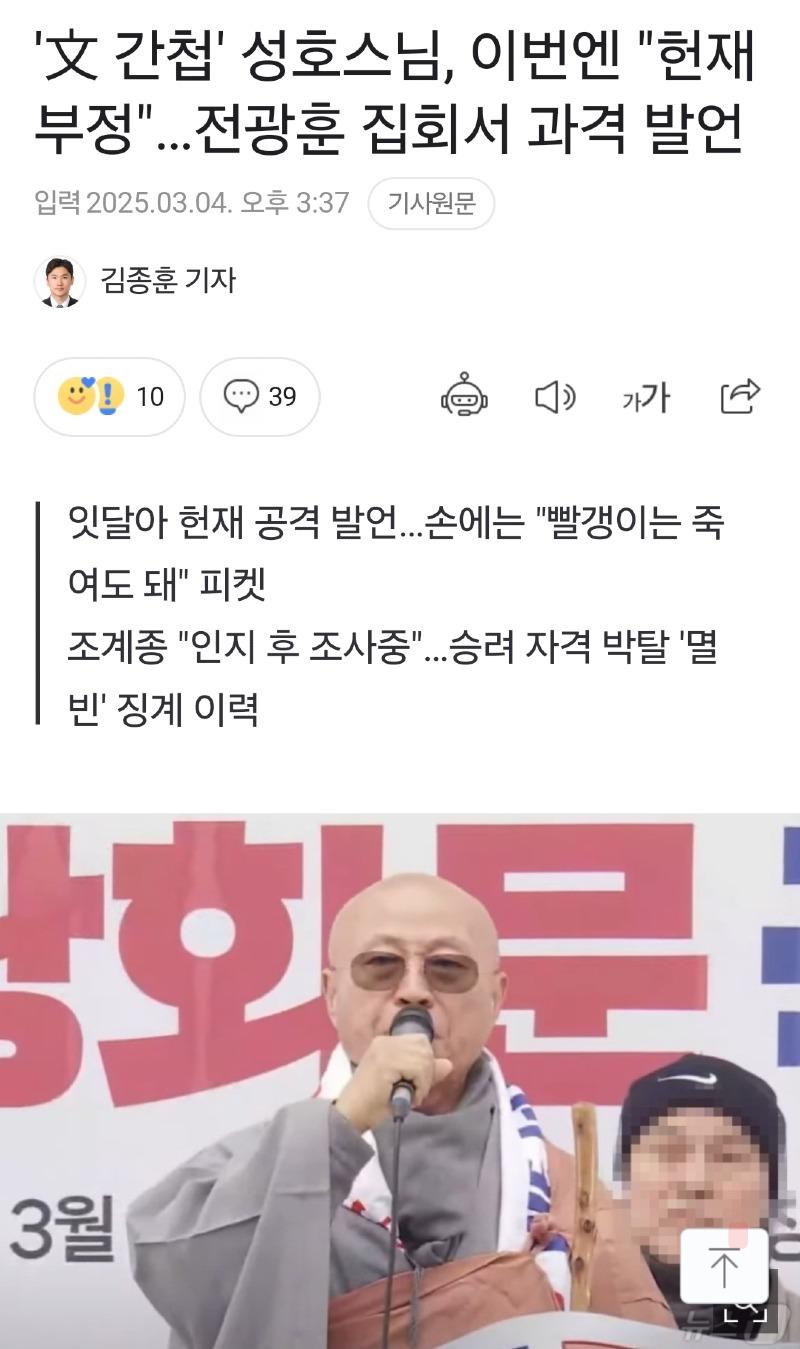Jump to top with the up-arrow button
The image size is (800, 1349).
pos(724,1266)
